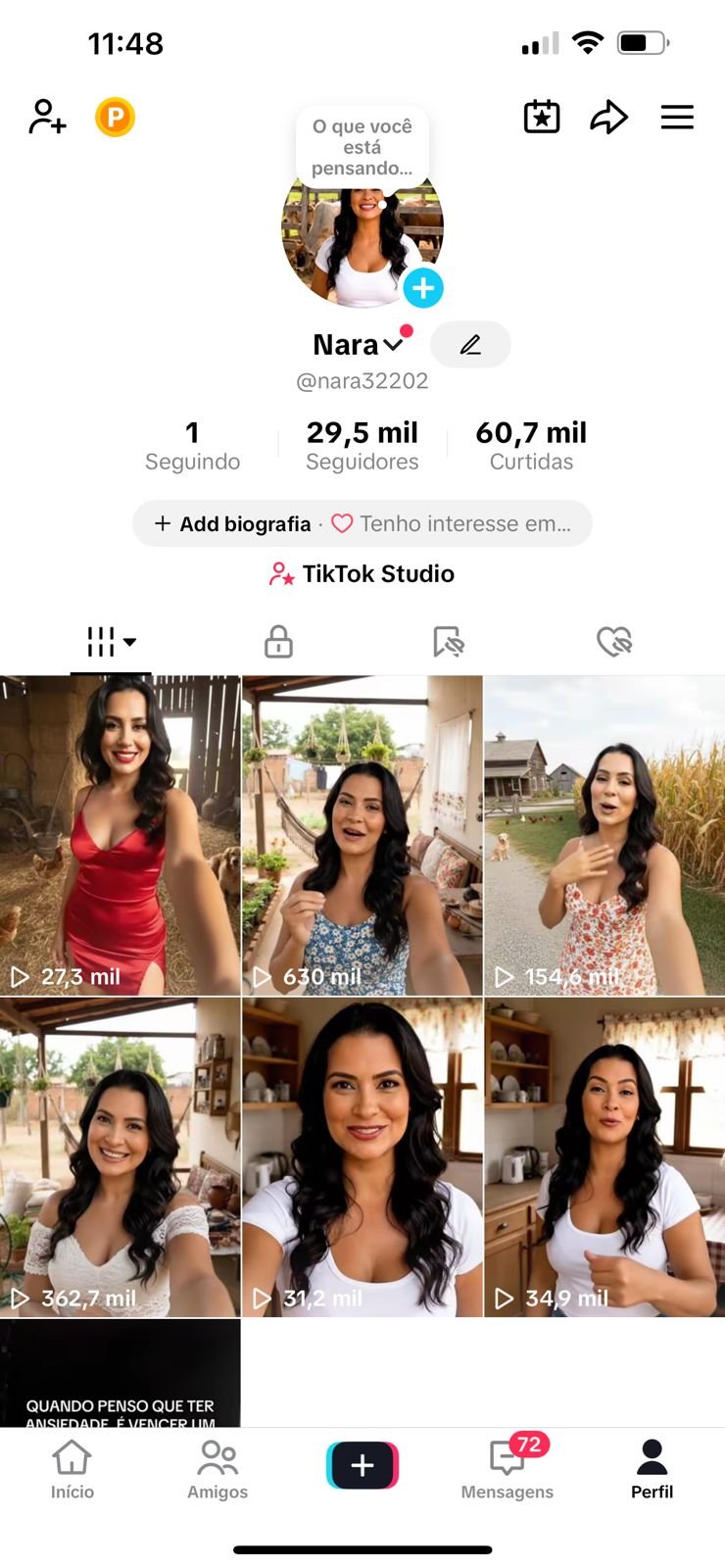Open the video with 630 mil views

362,835
